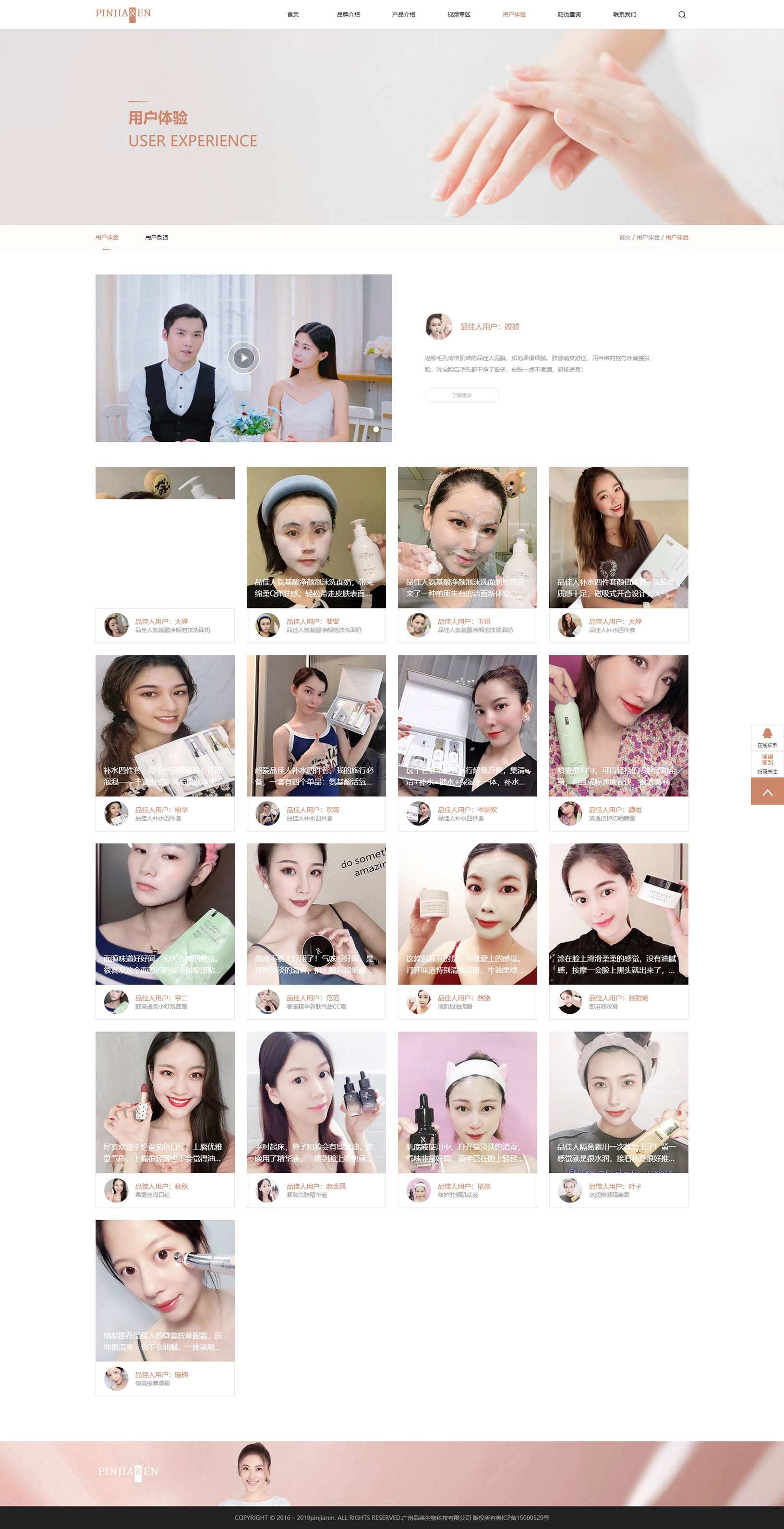
Task: Play the featured user video
Action: click(x=243, y=358)
